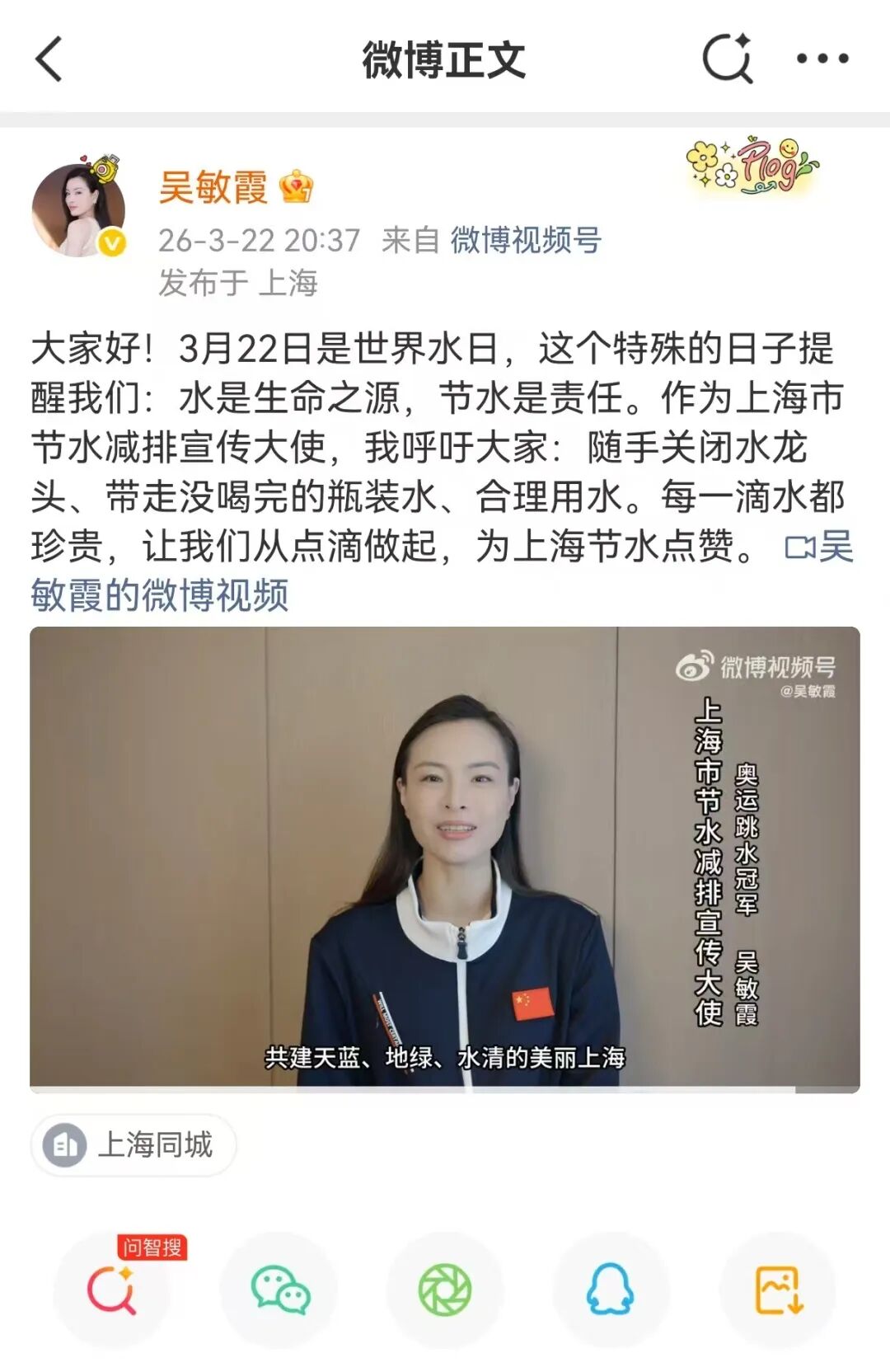Play the video of the water-saving message

coord(444,859)
